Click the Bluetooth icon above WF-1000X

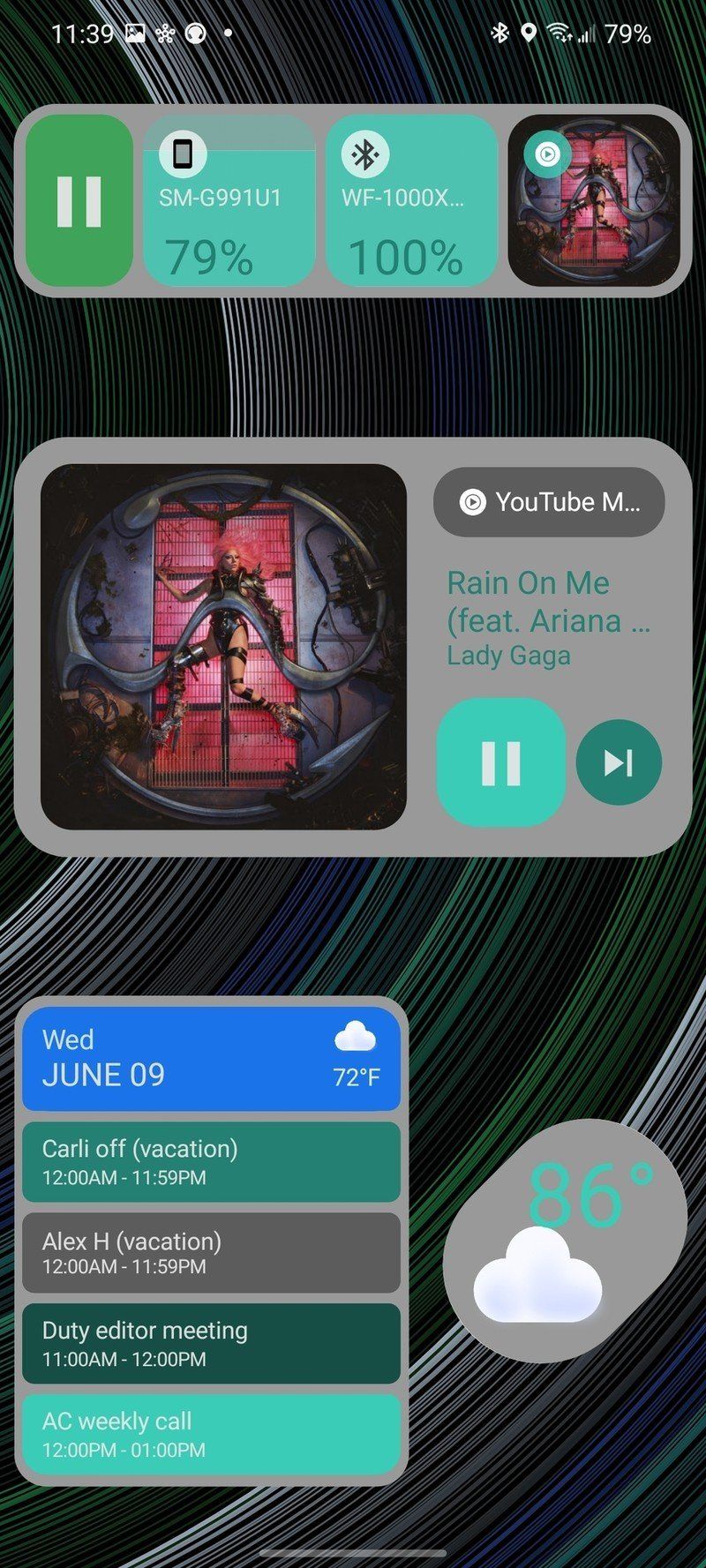tap(364, 153)
